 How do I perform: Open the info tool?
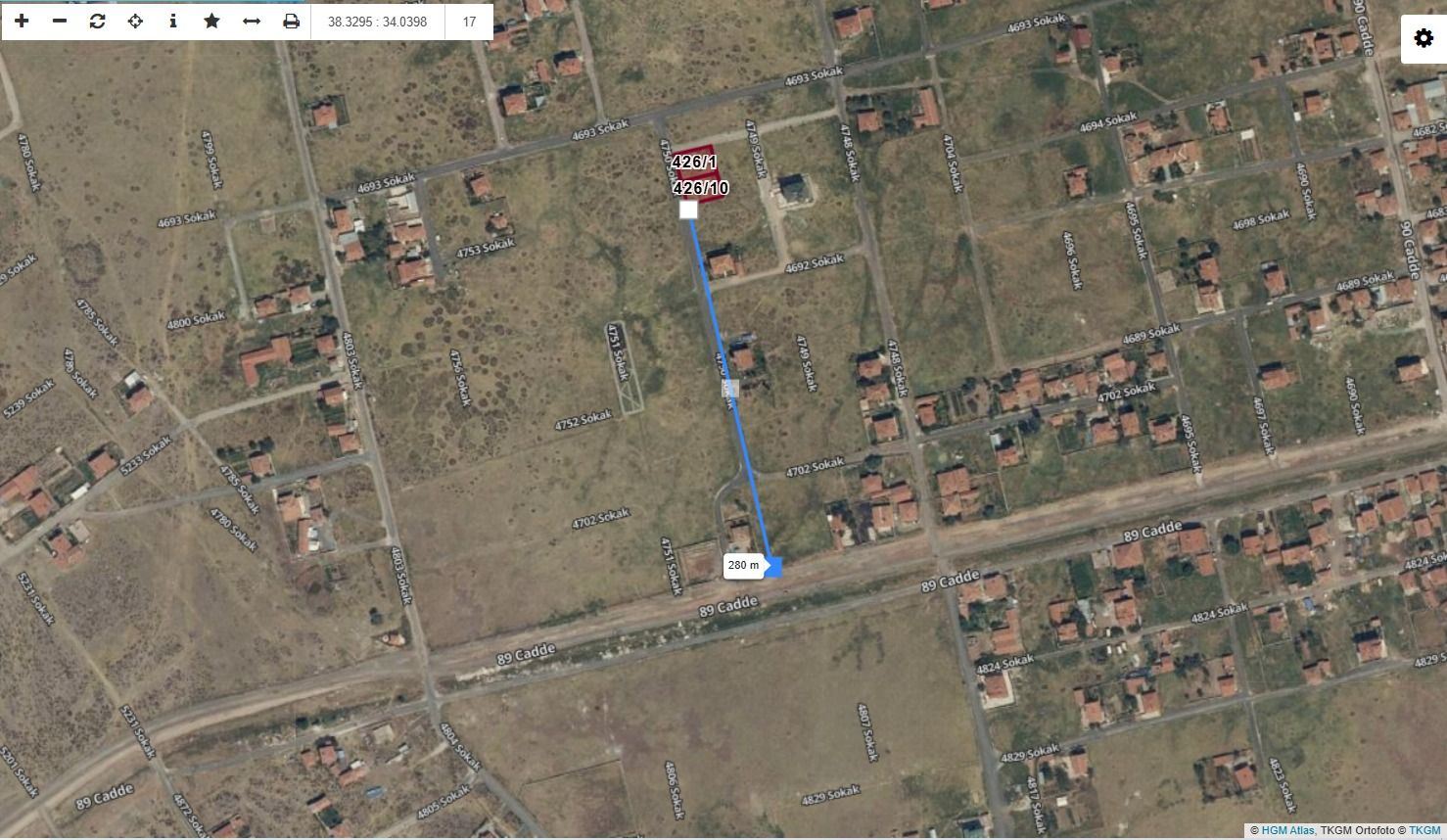pyautogui.click(x=173, y=21)
